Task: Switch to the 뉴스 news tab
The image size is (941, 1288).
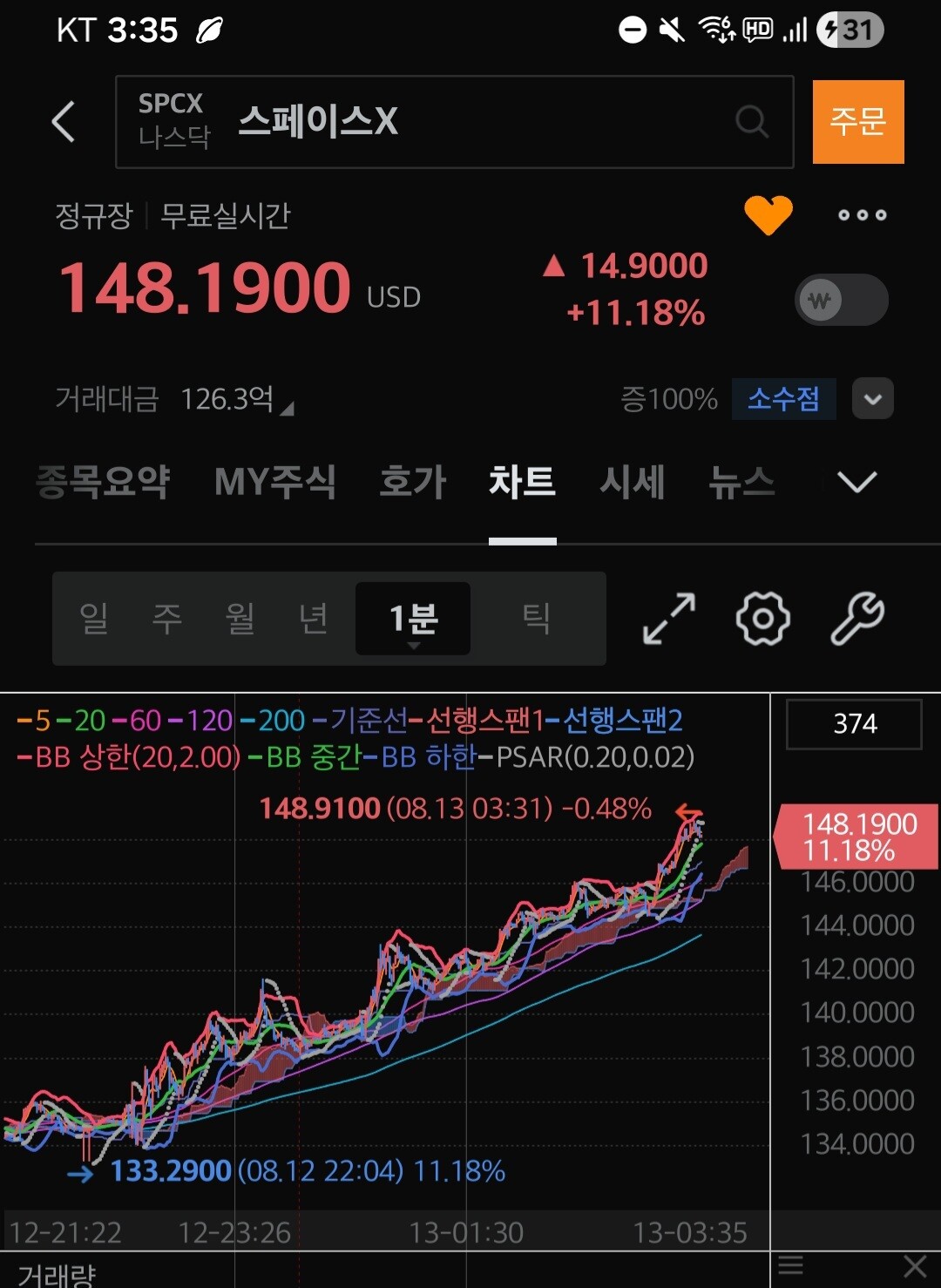Action: pos(741,482)
